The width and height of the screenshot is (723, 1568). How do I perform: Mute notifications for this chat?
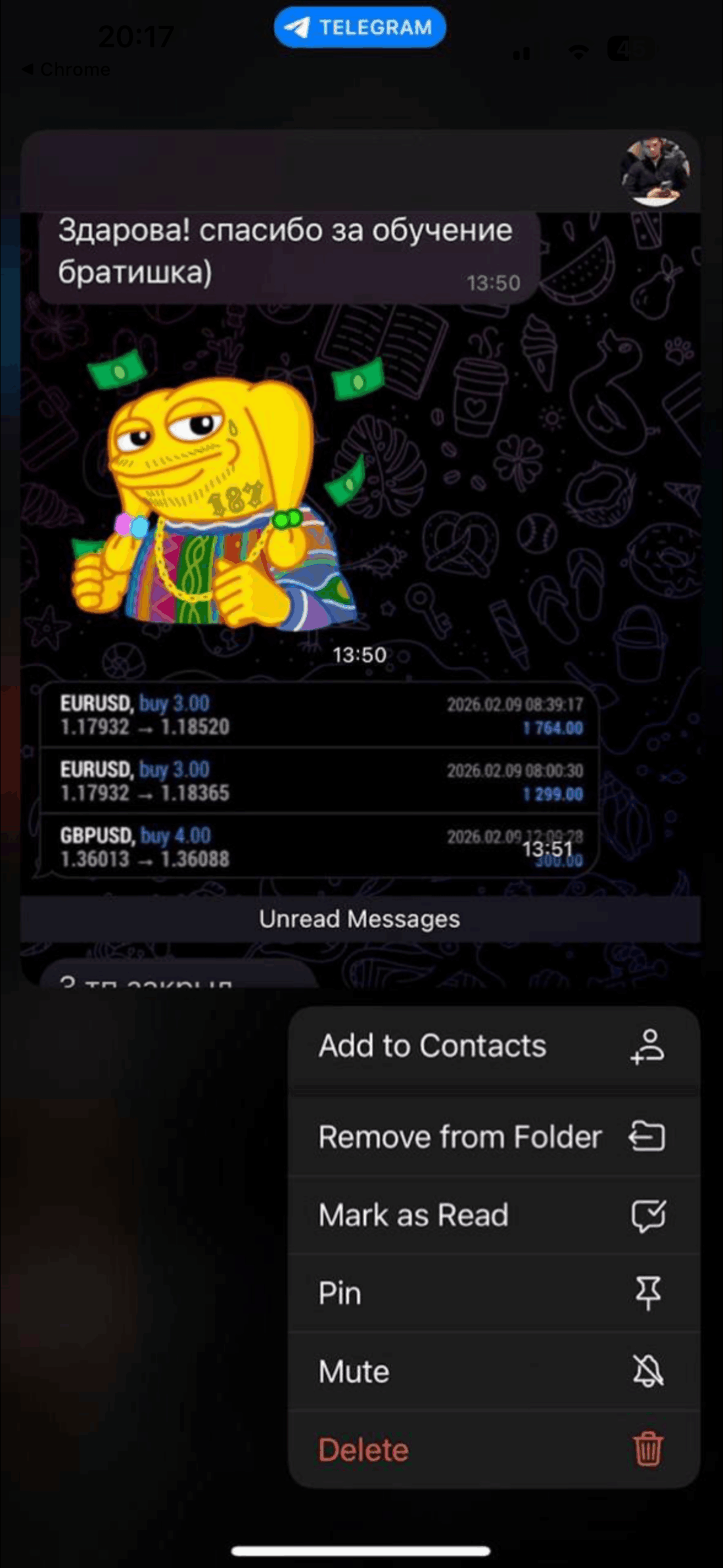pos(493,1371)
